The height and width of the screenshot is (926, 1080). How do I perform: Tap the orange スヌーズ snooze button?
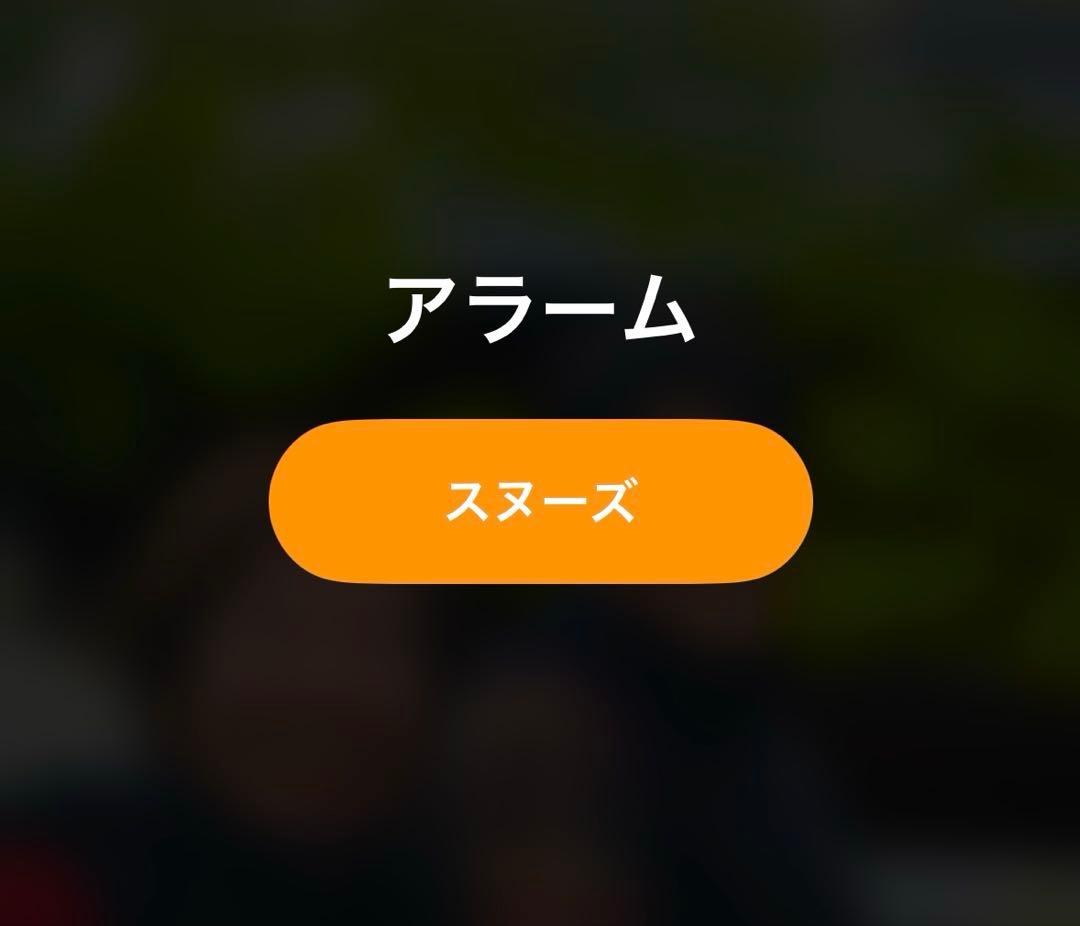click(x=540, y=501)
